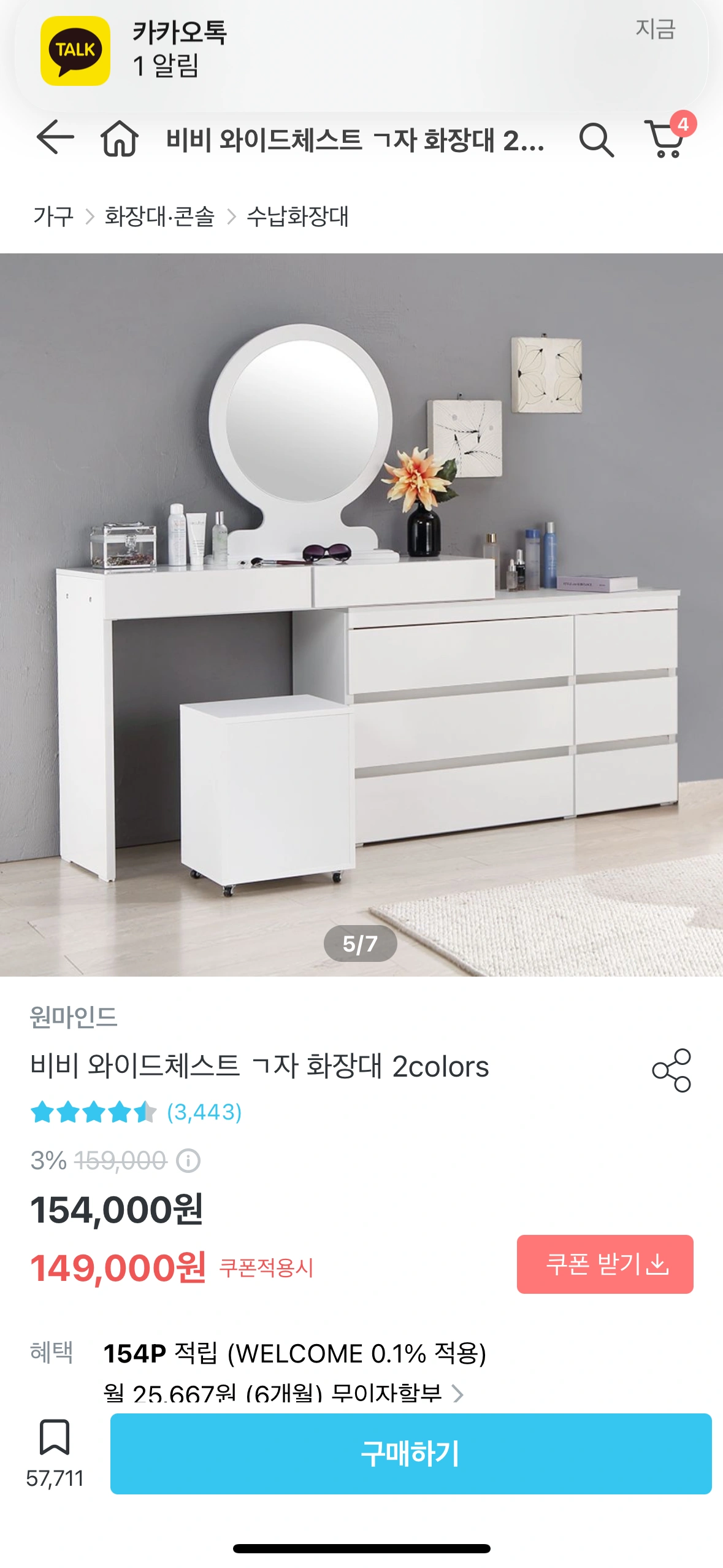Screen dimensions: 723x1568
Task: Open the 화장대·콘솔 breadcrumb category
Action: click(159, 217)
